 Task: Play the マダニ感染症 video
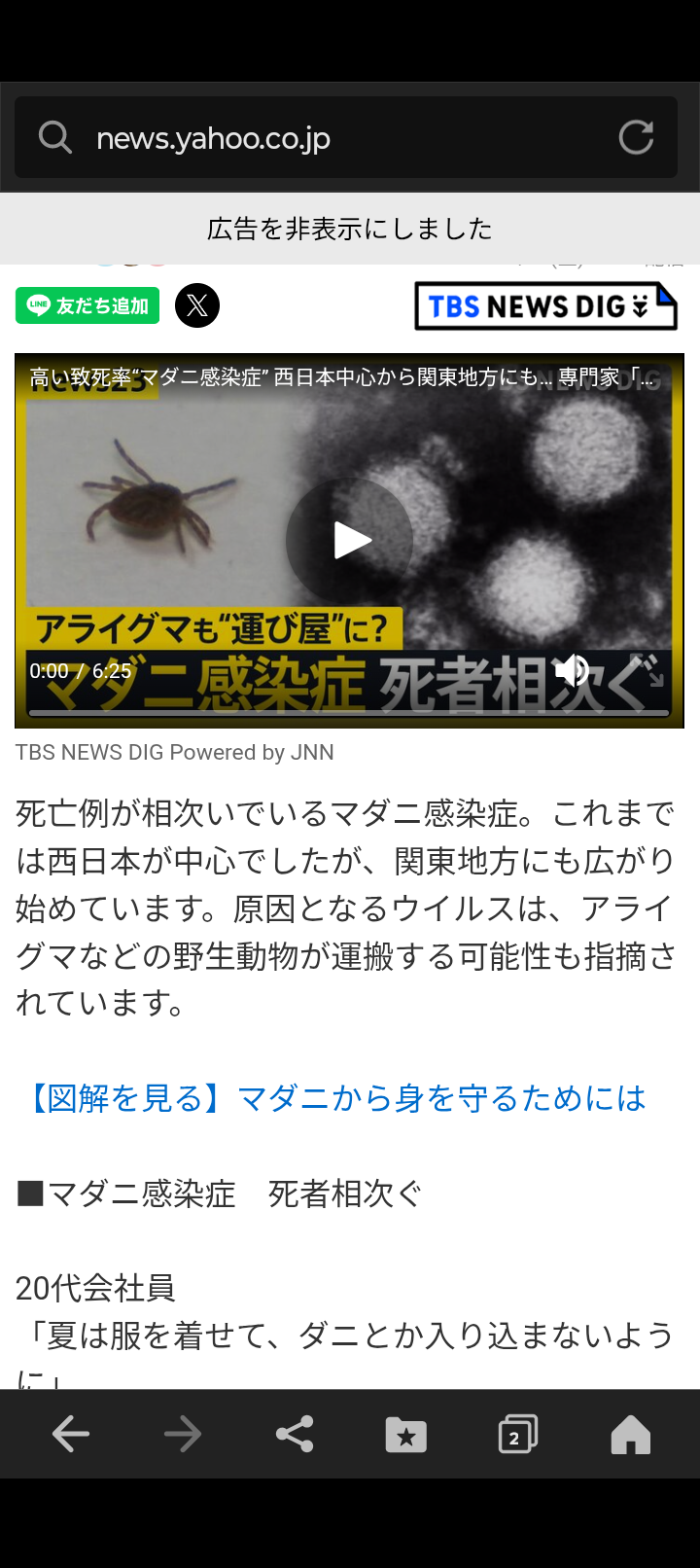click(x=350, y=540)
